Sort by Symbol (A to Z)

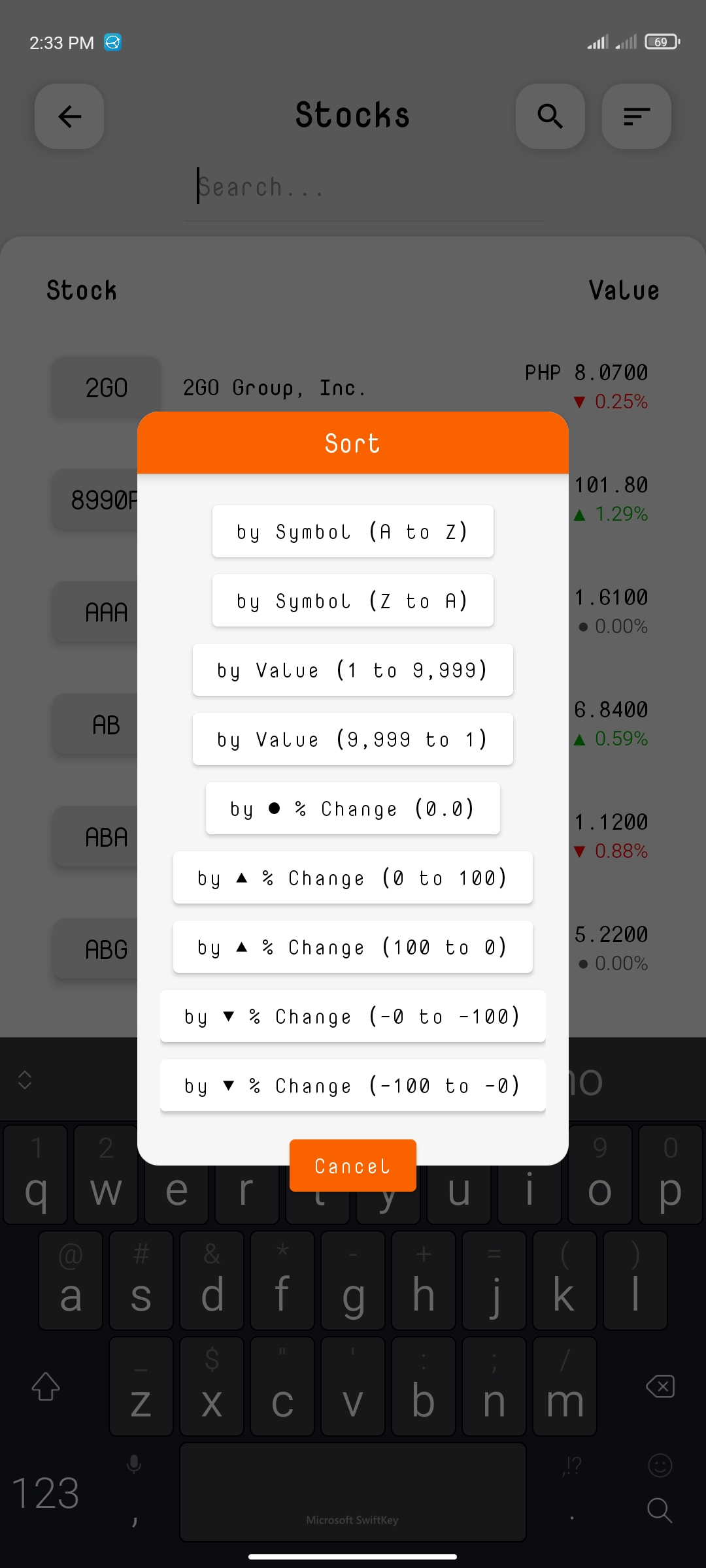[x=352, y=532]
